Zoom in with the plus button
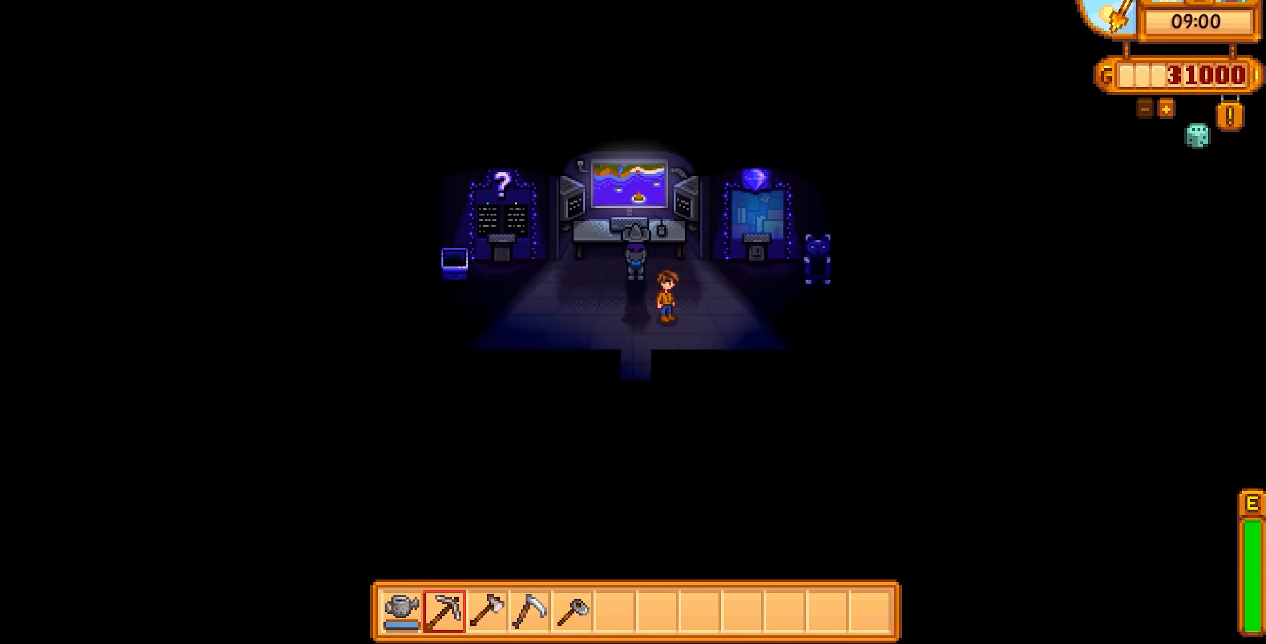 pyautogui.click(x=1166, y=108)
